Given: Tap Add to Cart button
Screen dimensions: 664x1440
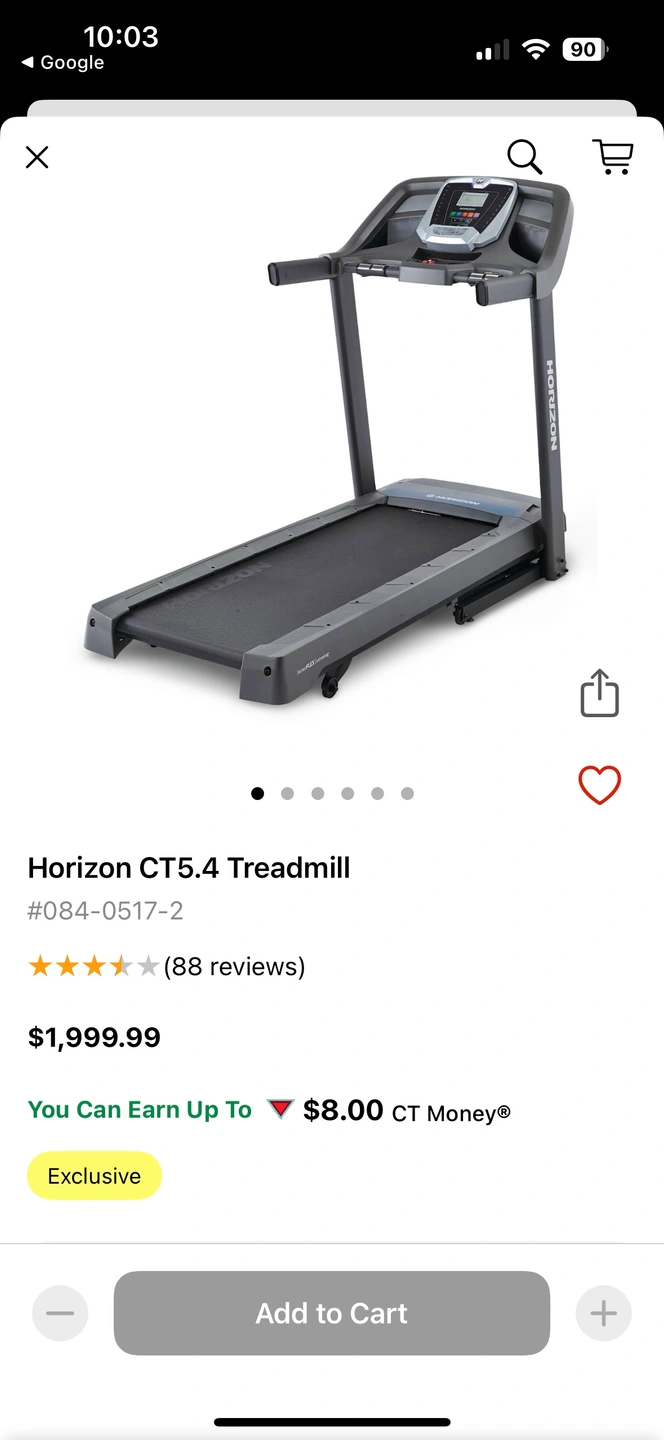Looking at the screenshot, I should point(332,1313).
